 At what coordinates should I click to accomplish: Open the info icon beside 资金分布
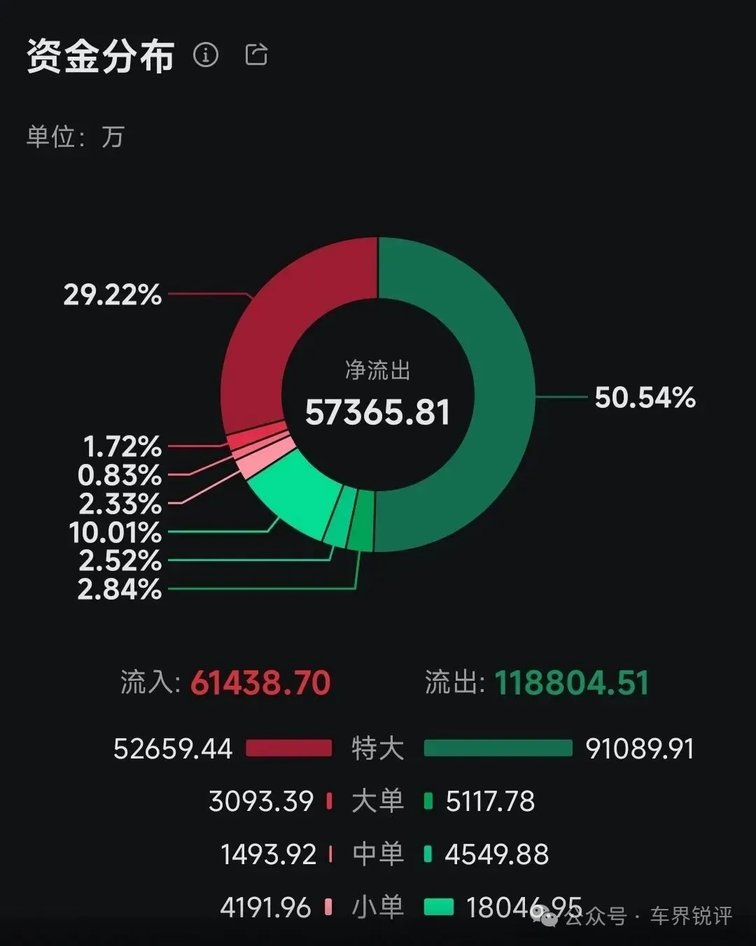pos(206,55)
